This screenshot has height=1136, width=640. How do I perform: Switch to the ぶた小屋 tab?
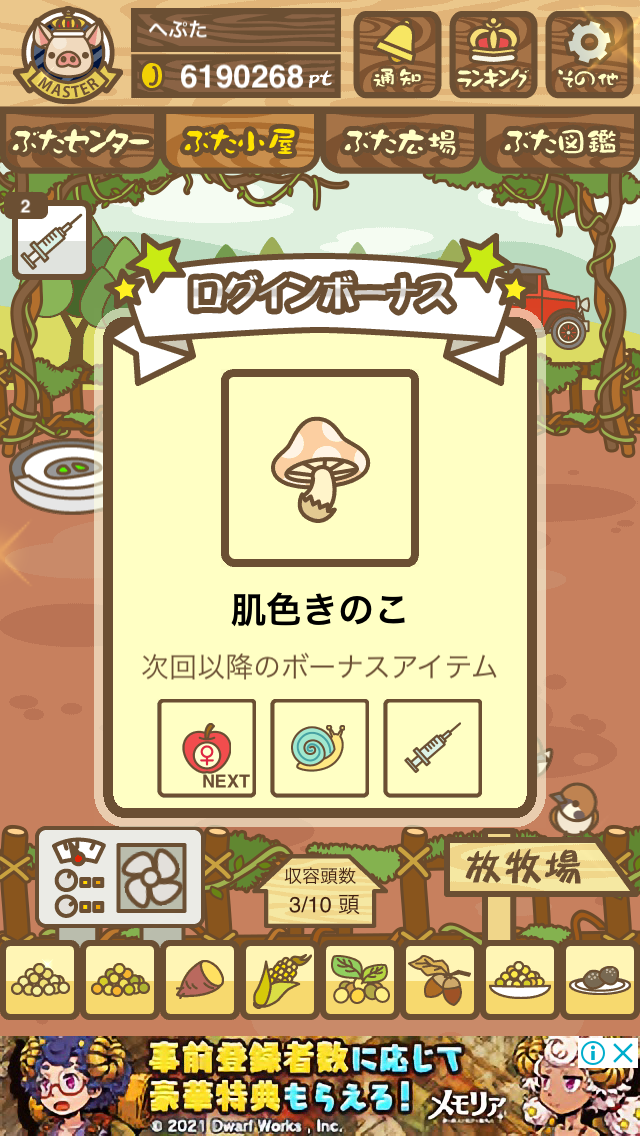pyautogui.click(x=241, y=141)
